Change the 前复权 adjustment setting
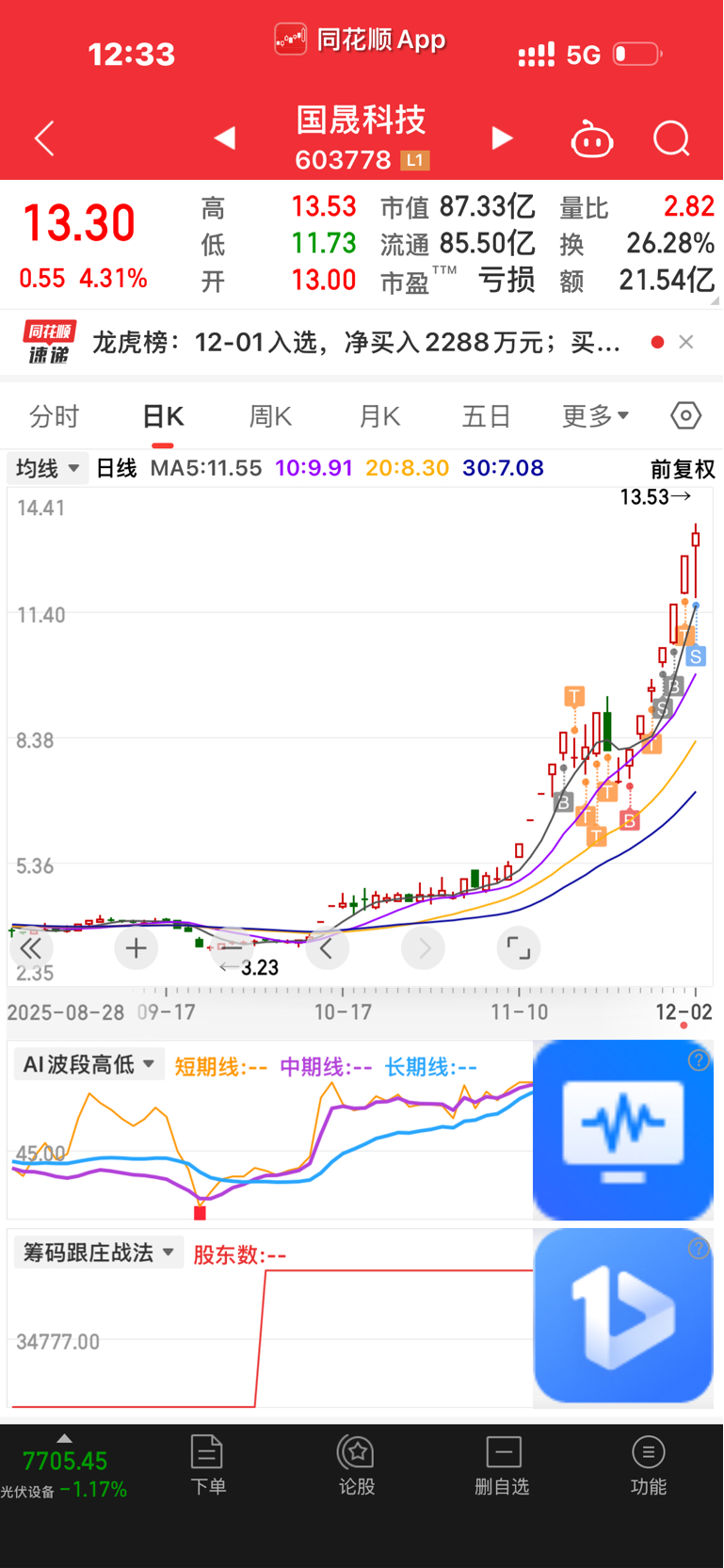Viewport: 724px width, 1568px height. pos(683,469)
